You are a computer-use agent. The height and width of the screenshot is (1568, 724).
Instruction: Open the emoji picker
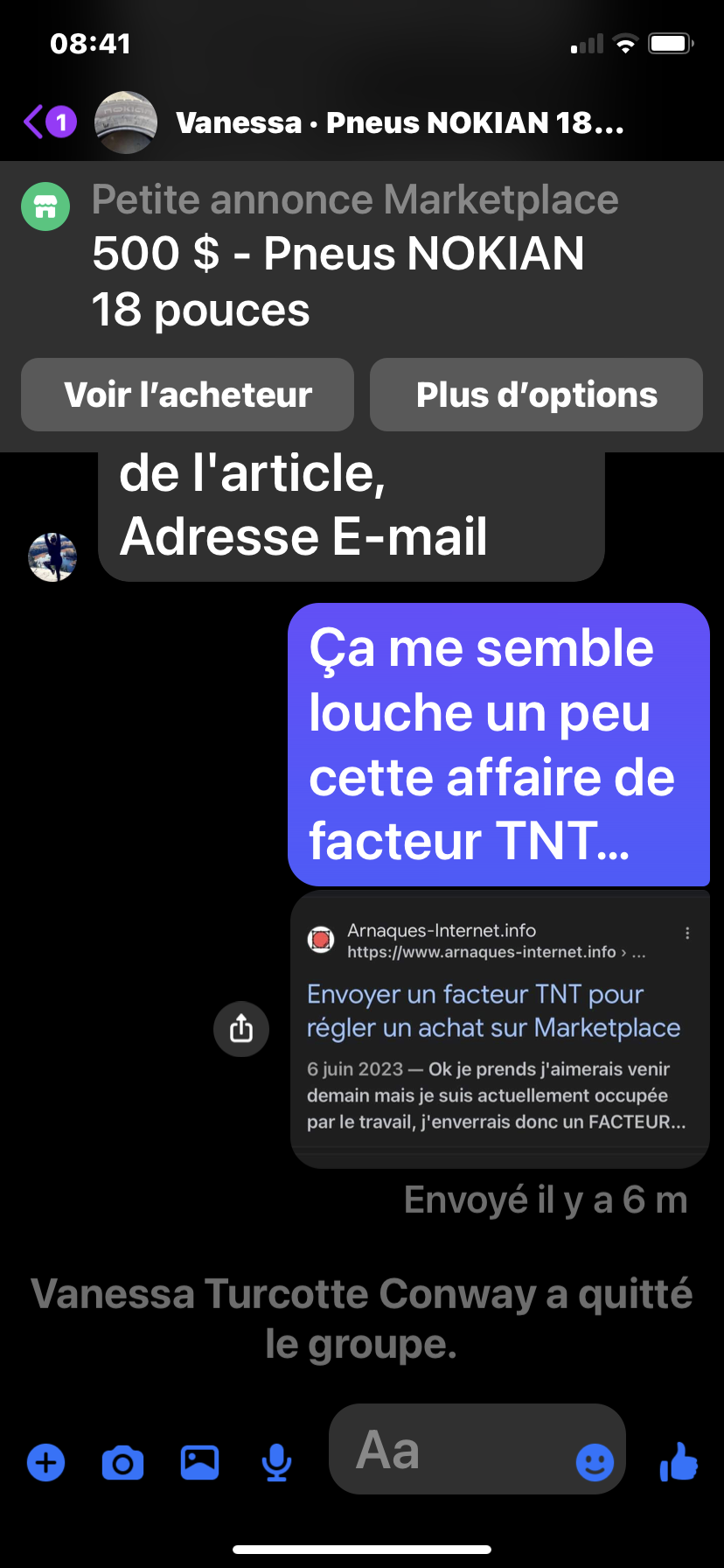pyautogui.click(x=595, y=1461)
